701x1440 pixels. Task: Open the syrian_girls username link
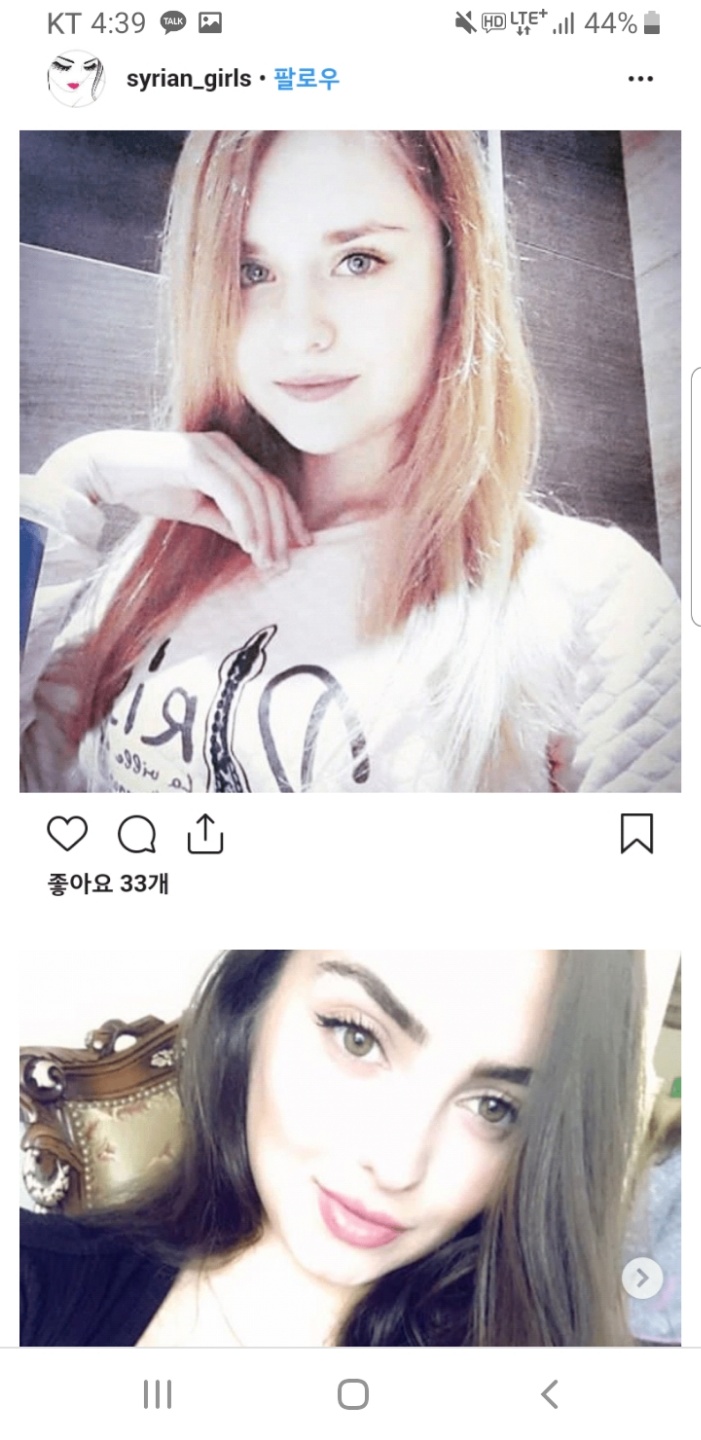[x=188, y=80]
